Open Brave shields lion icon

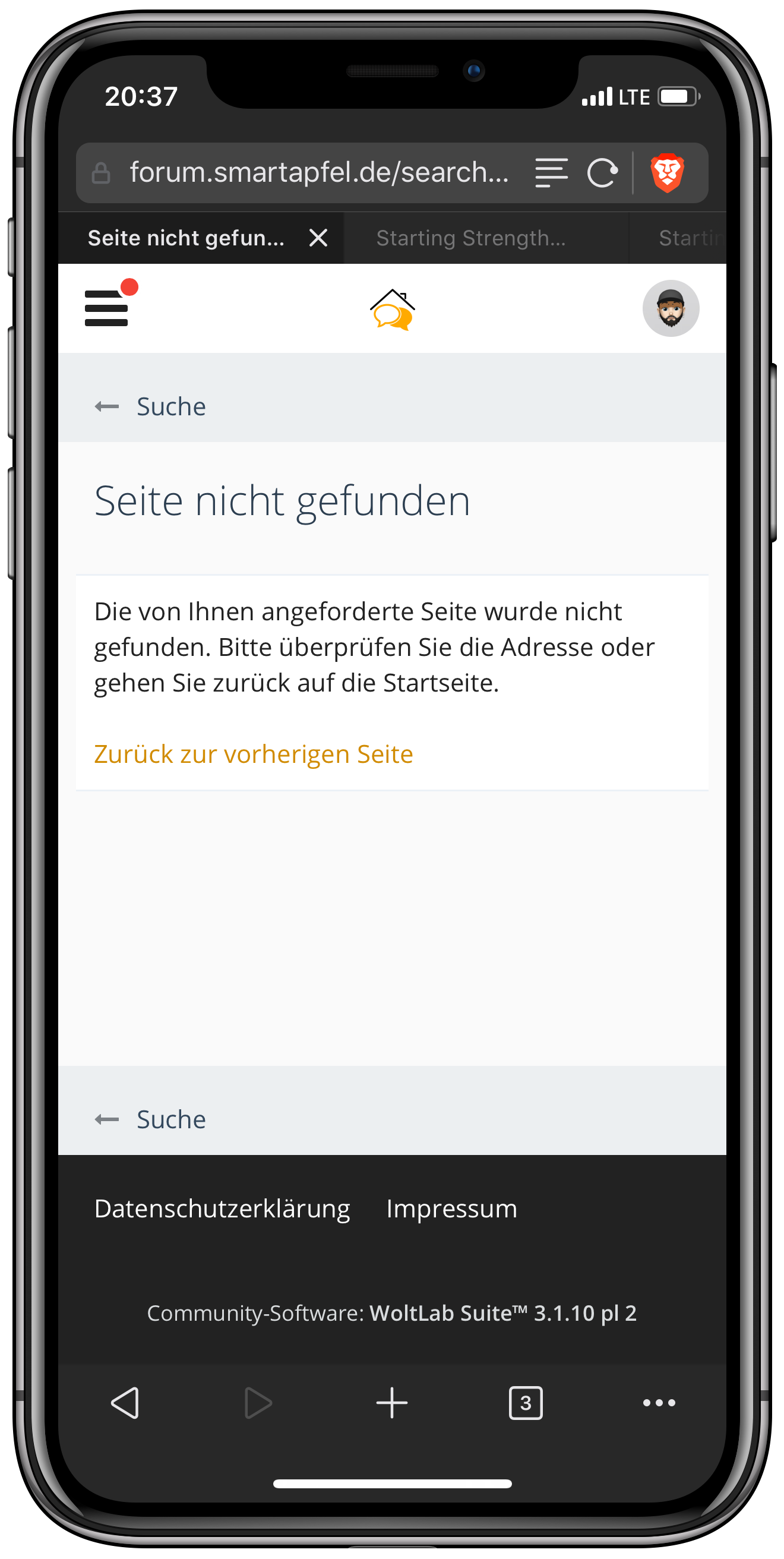(x=667, y=173)
